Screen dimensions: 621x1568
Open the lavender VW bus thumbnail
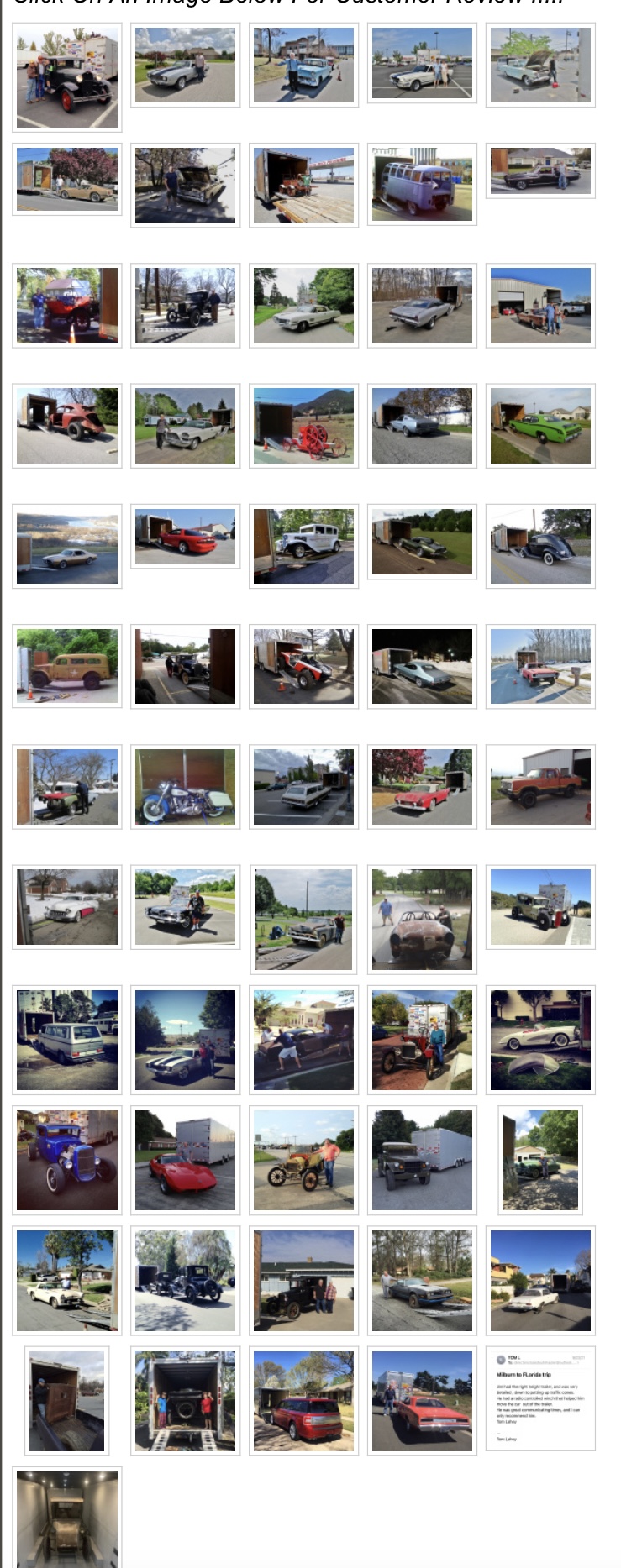422,185
